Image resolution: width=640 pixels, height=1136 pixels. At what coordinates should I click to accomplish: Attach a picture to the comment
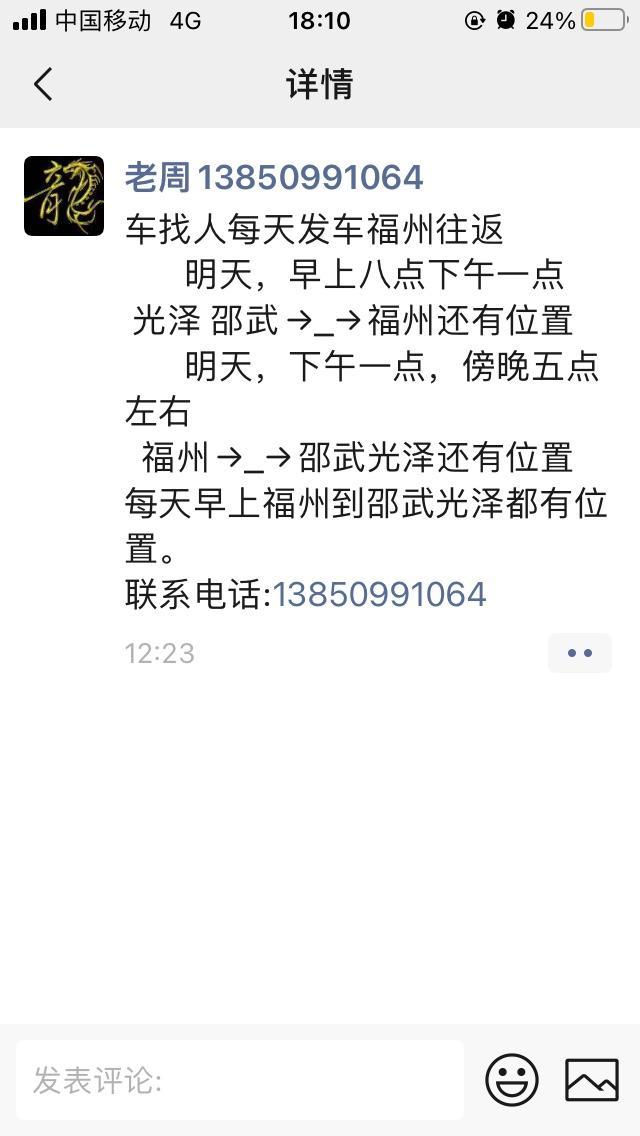tap(592, 1080)
